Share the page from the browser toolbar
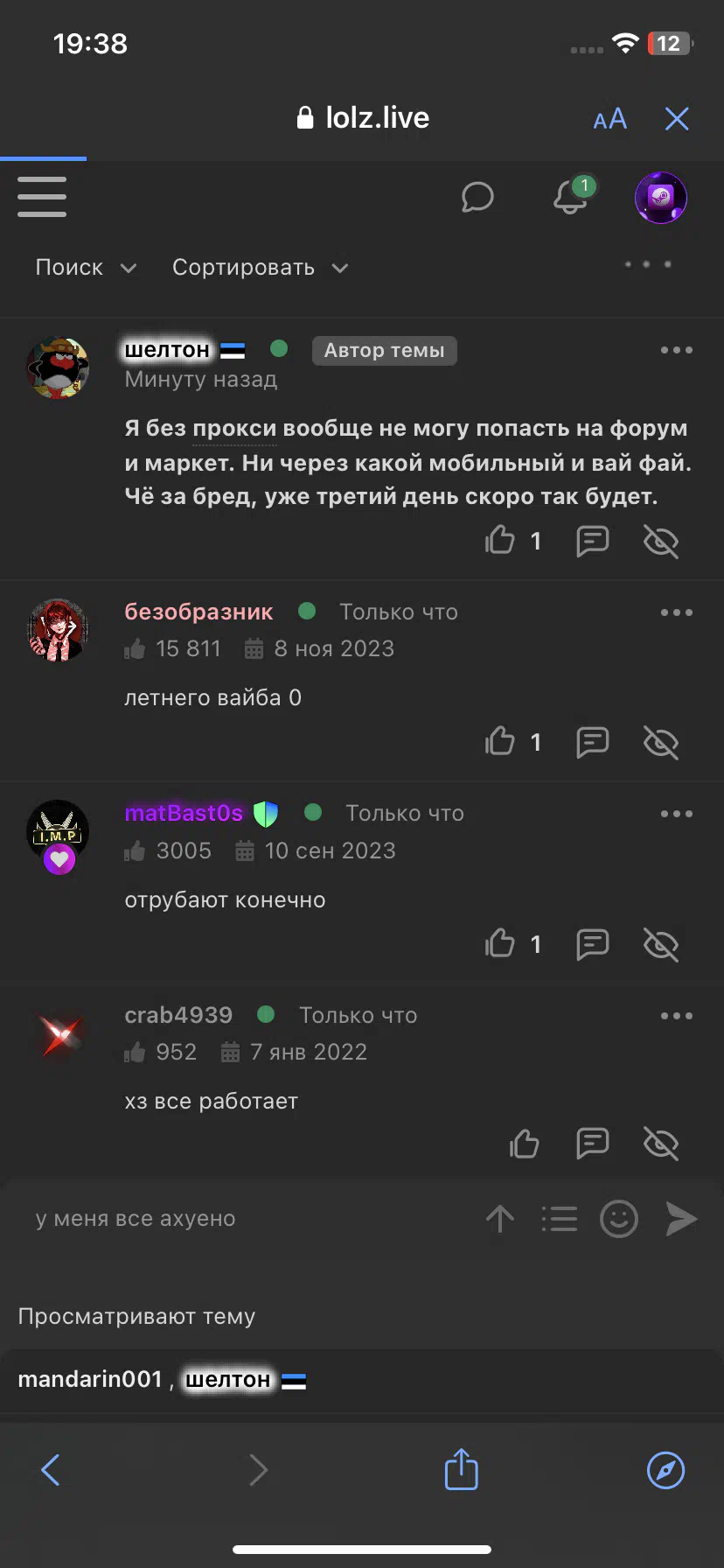Screen dimensions: 724x1568 (x=461, y=1469)
